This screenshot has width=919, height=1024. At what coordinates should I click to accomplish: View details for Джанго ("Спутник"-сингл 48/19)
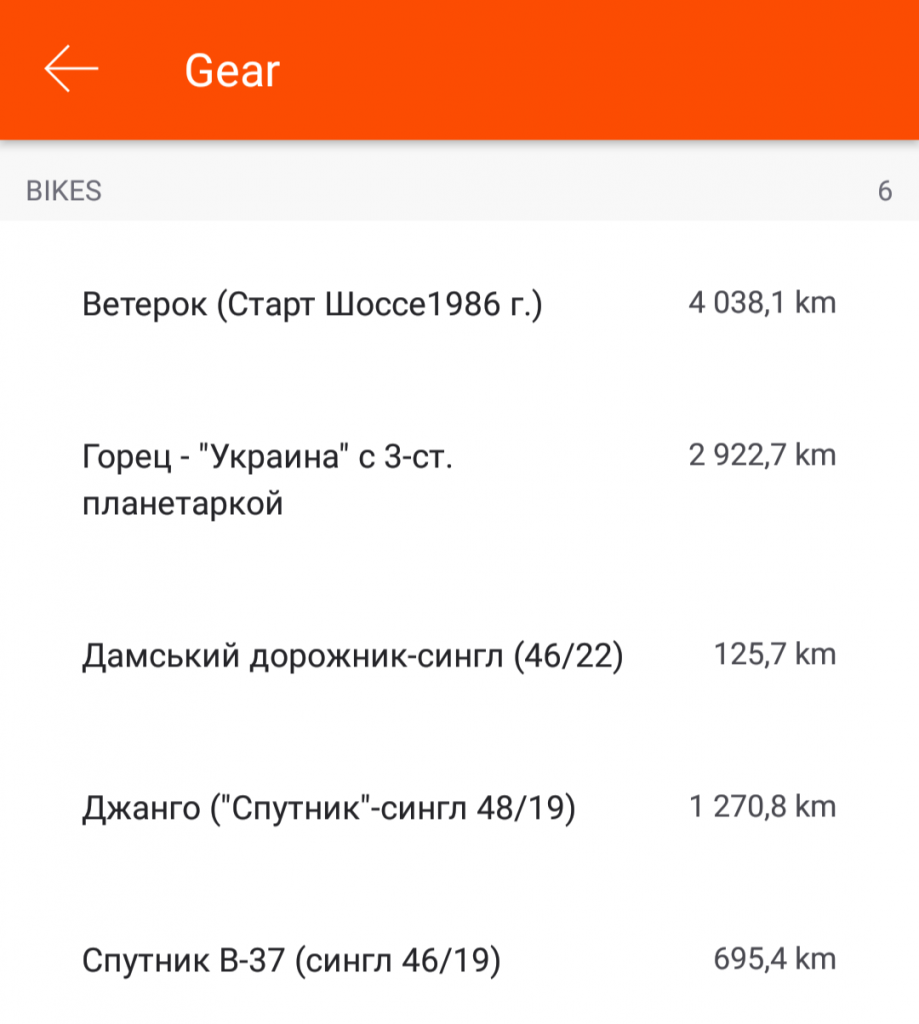[329, 808]
